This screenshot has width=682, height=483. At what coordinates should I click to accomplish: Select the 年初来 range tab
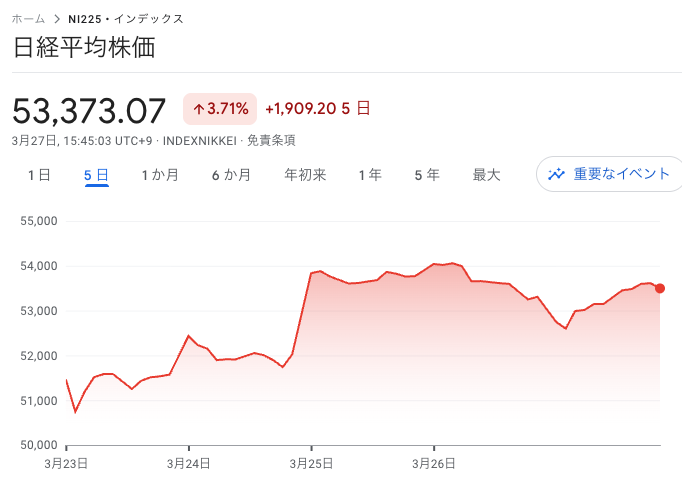click(305, 175)
